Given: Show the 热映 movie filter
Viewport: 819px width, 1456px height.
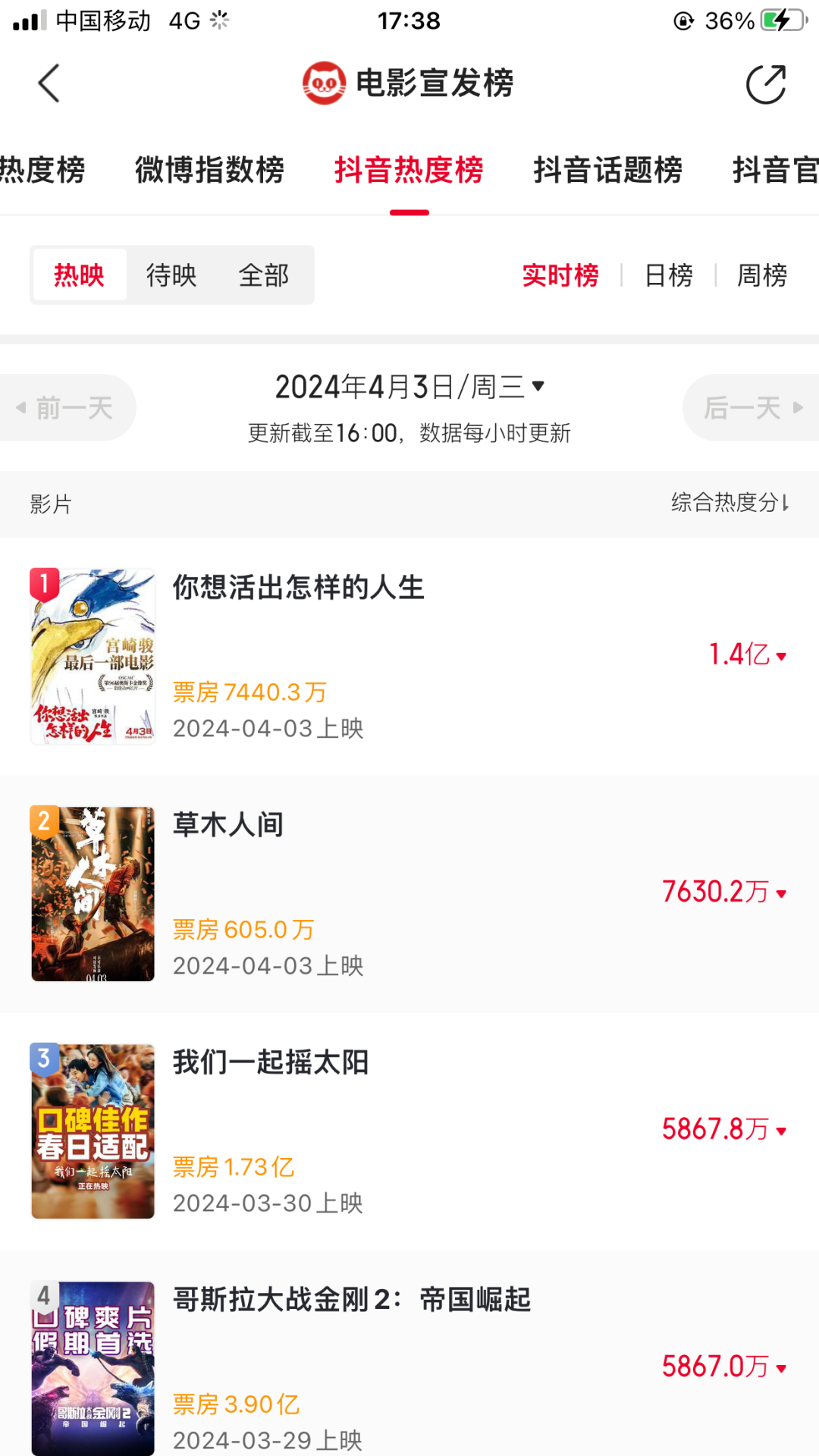Looking at the screenshot, I should [x=79, y=275].
